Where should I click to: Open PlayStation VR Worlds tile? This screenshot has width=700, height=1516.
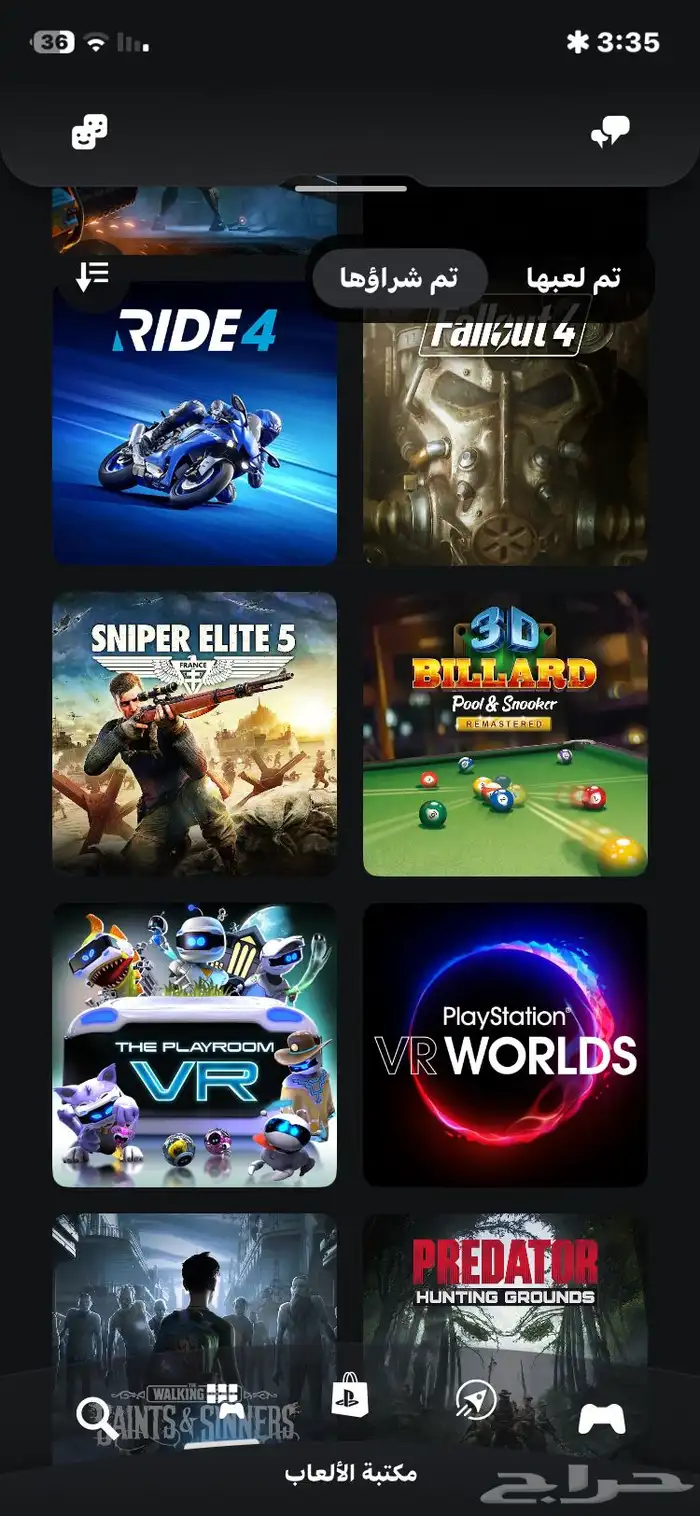(x=505, y=1045)
